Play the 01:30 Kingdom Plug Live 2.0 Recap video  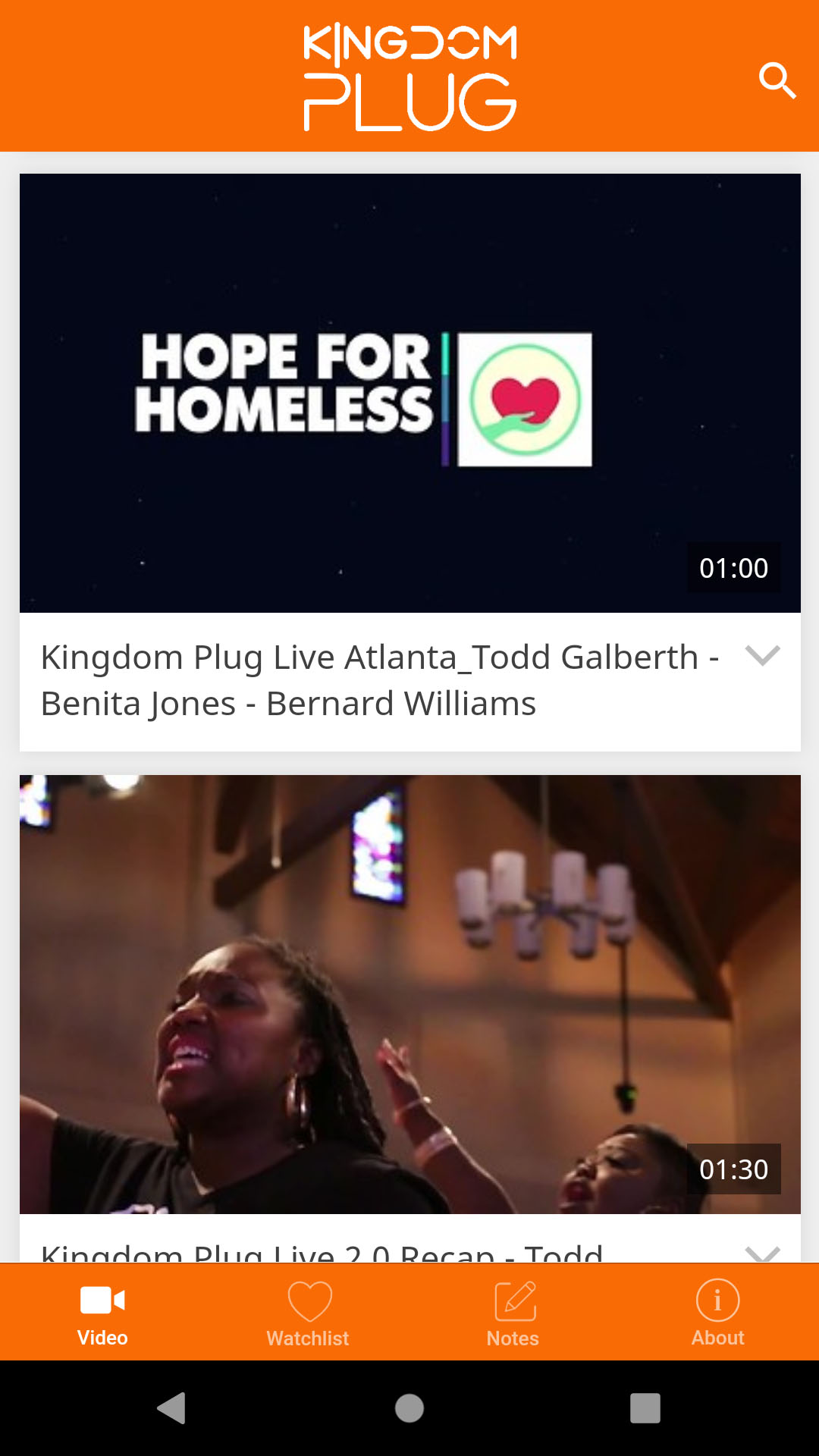(x=410, y=994)
